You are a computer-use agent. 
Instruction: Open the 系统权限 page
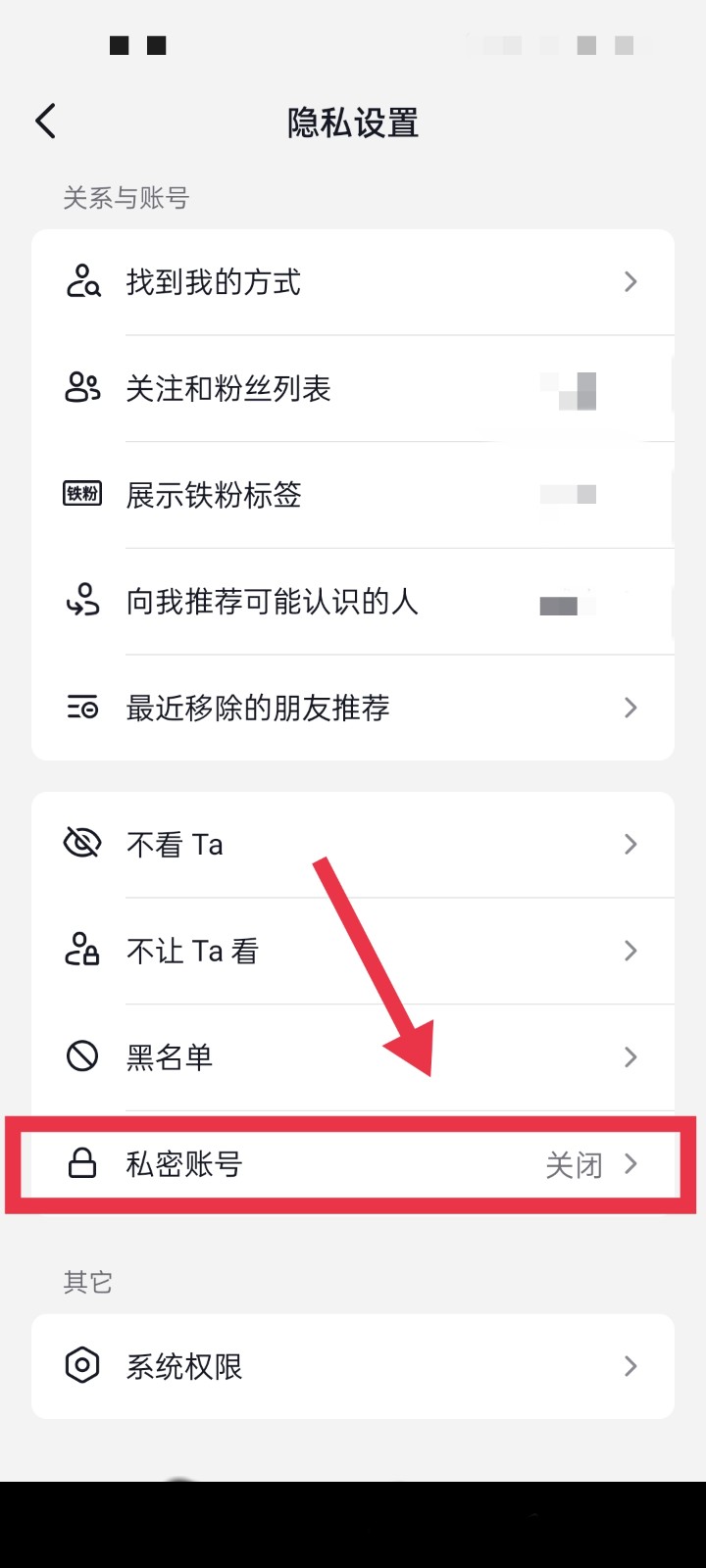[x=630, y=1365]
